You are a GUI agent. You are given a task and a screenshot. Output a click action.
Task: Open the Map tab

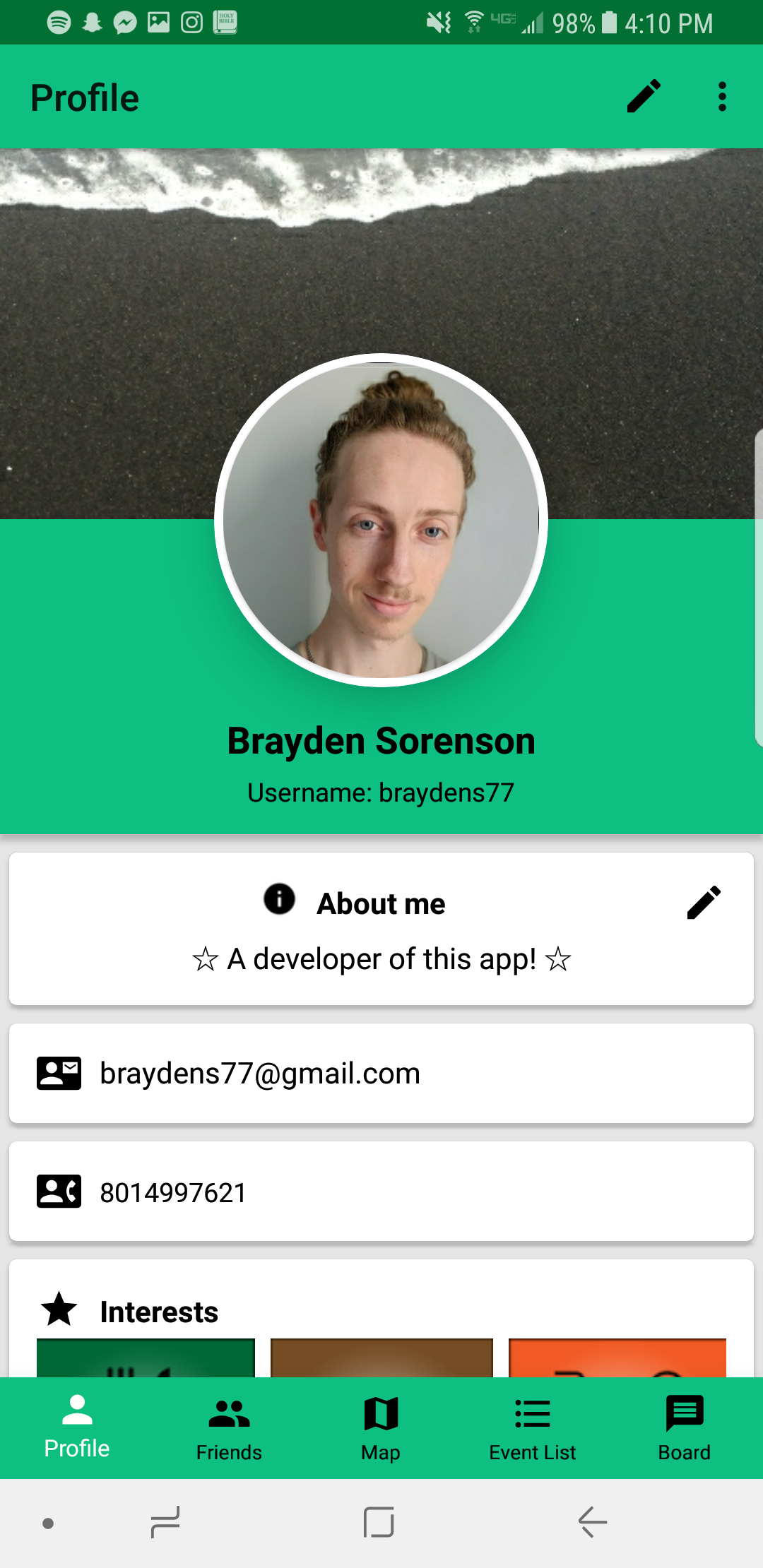[381, 1428]
